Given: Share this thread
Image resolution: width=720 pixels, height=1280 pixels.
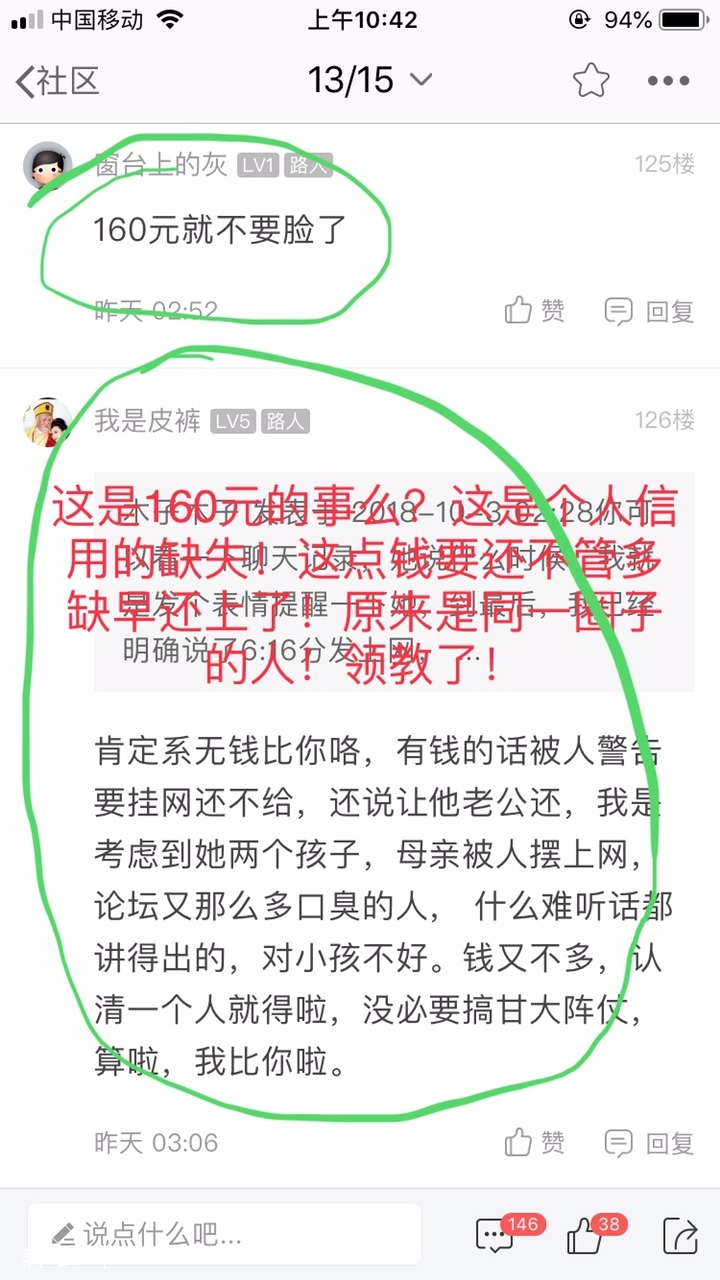Looking at the screenshot, I should point(679,1236).
